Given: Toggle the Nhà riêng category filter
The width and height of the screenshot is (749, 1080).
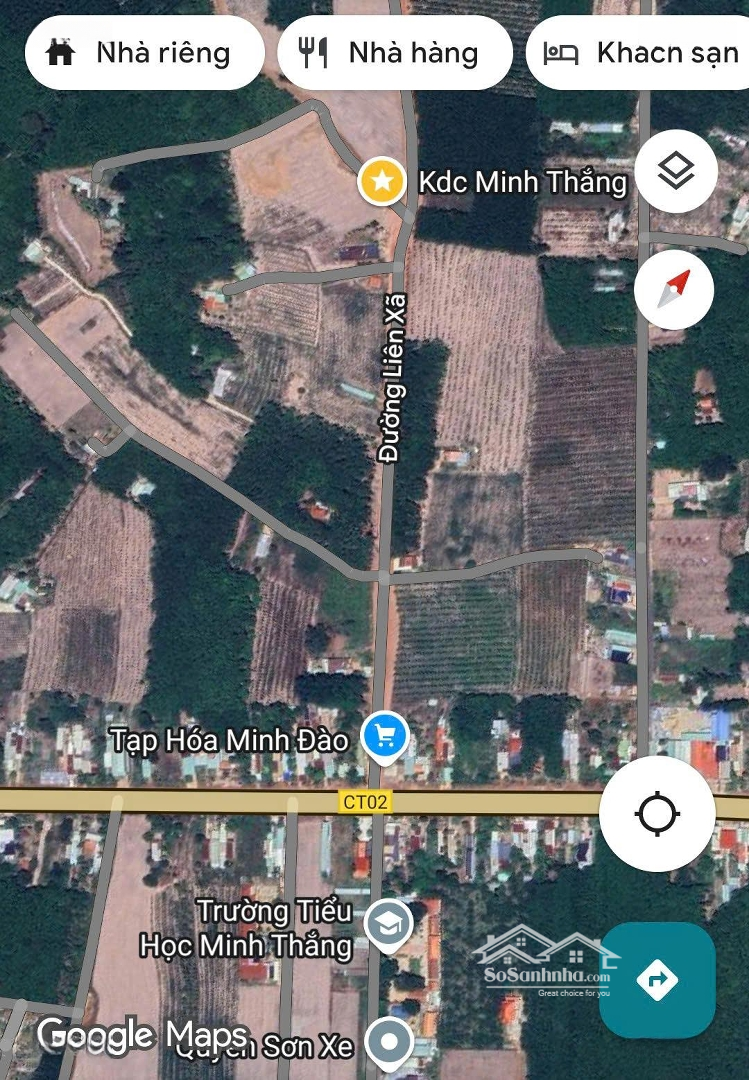Looking at the screenshot, I should tap(144, 52).
